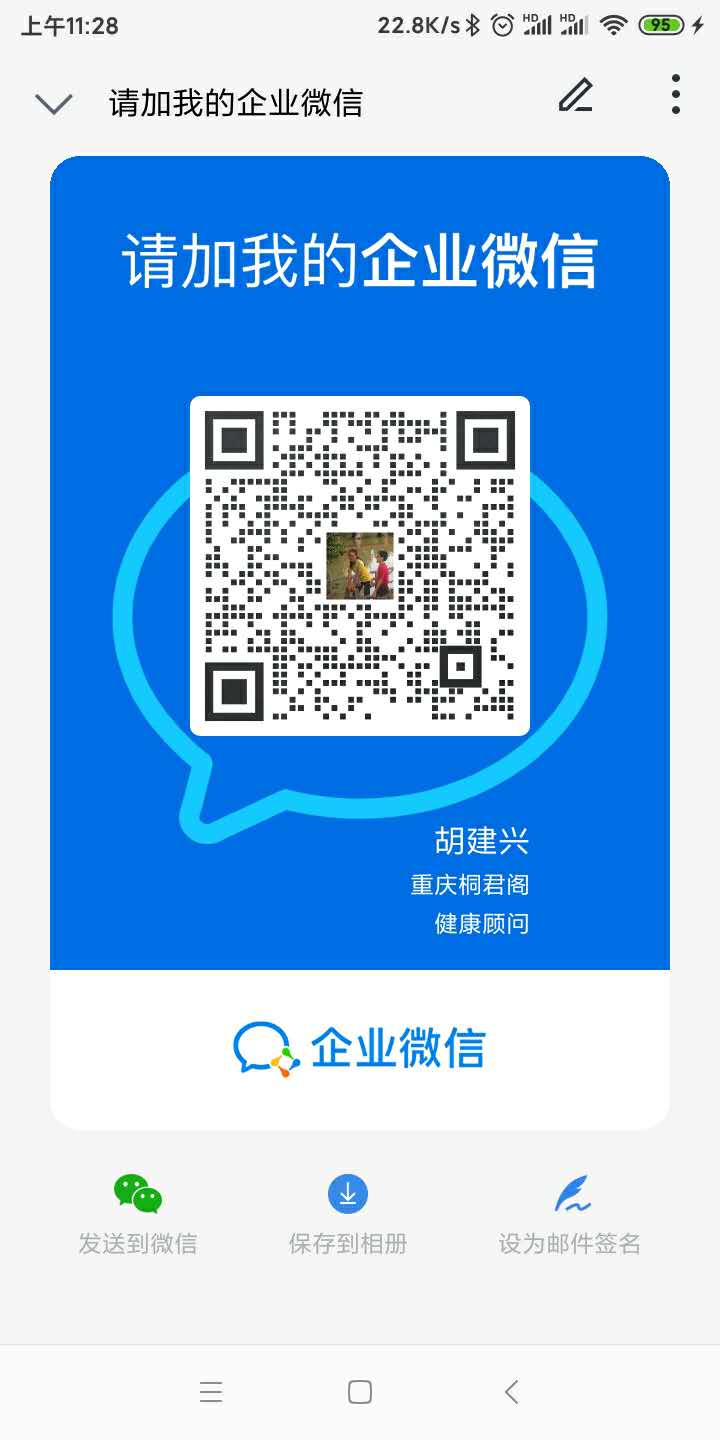Send the card via 发送到微信
The image size is (720, 1440).
point(138,1214)
